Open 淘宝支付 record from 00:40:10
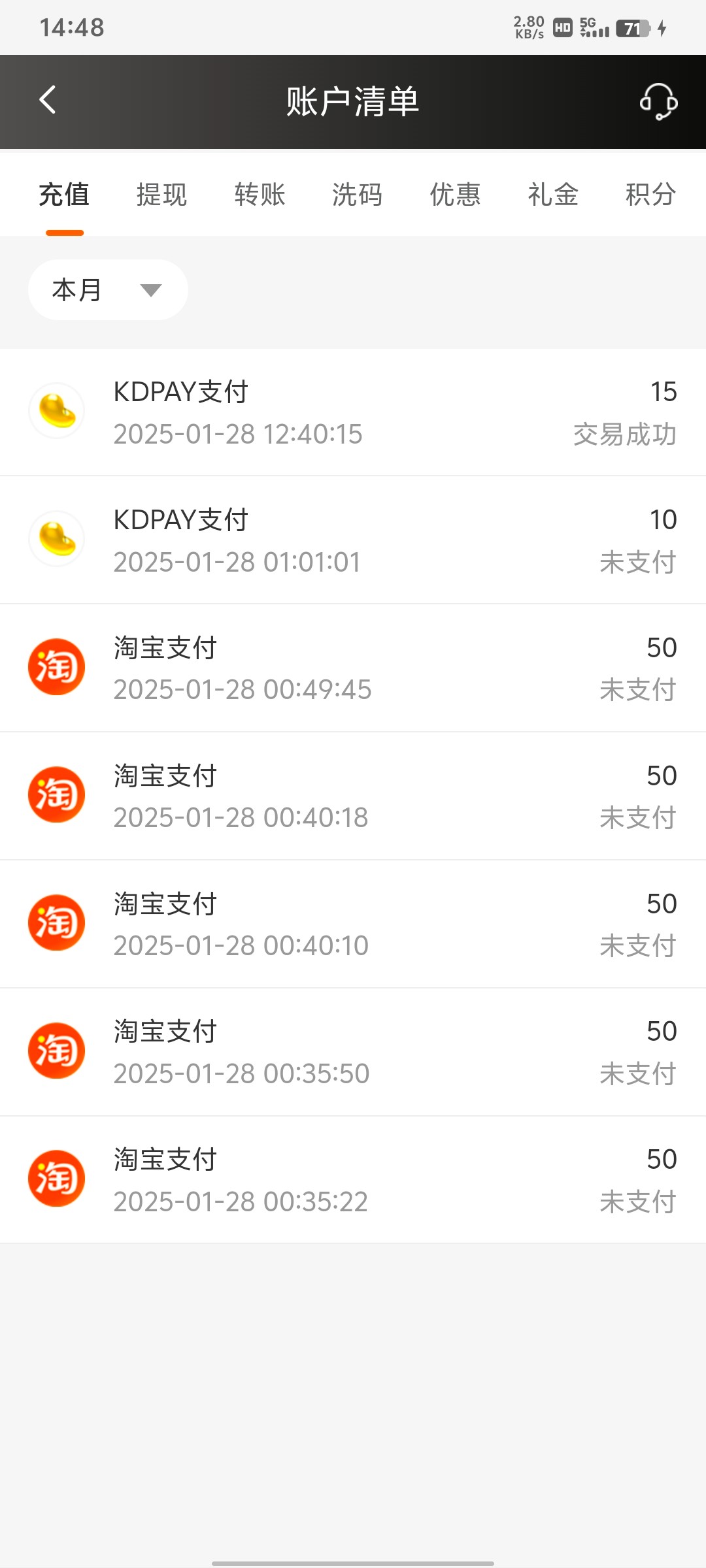706x1568 pixels. coord(353,924)
